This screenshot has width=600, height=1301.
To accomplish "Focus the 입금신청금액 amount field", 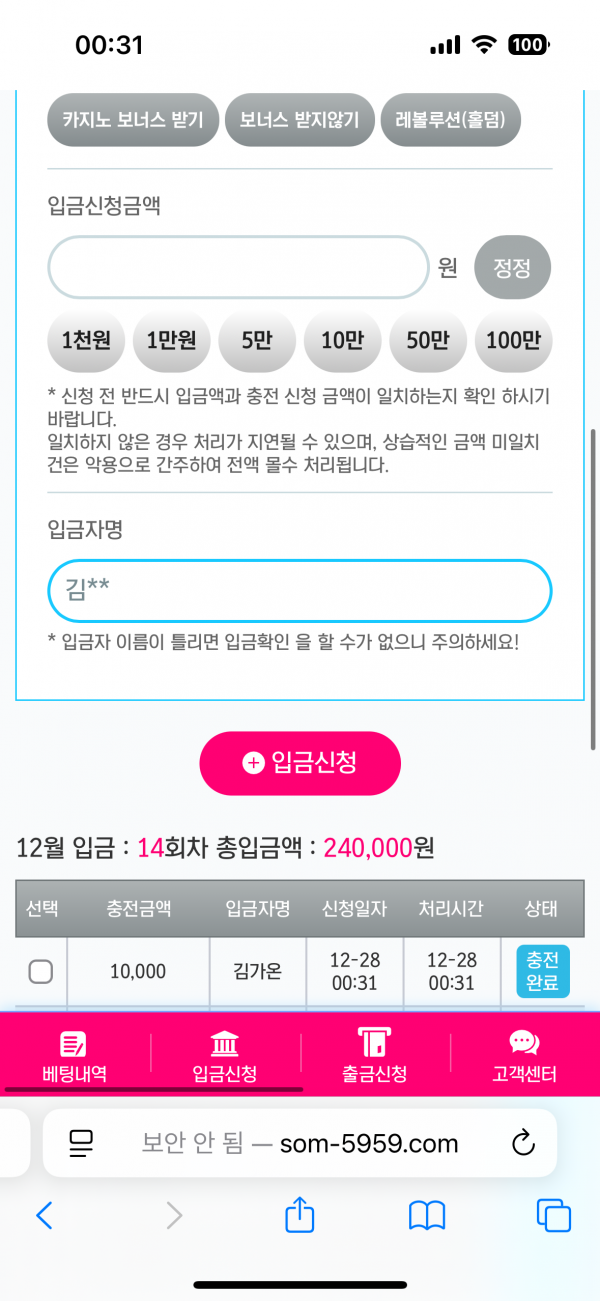I will (238, 267).
